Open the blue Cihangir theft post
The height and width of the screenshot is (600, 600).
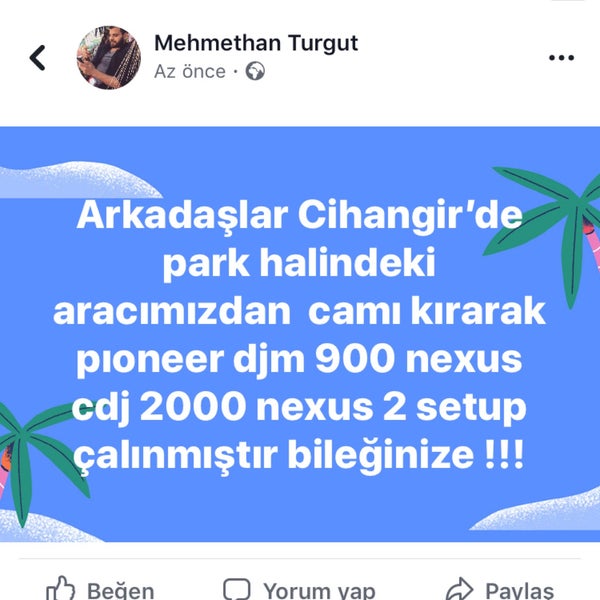pos(300,335)
